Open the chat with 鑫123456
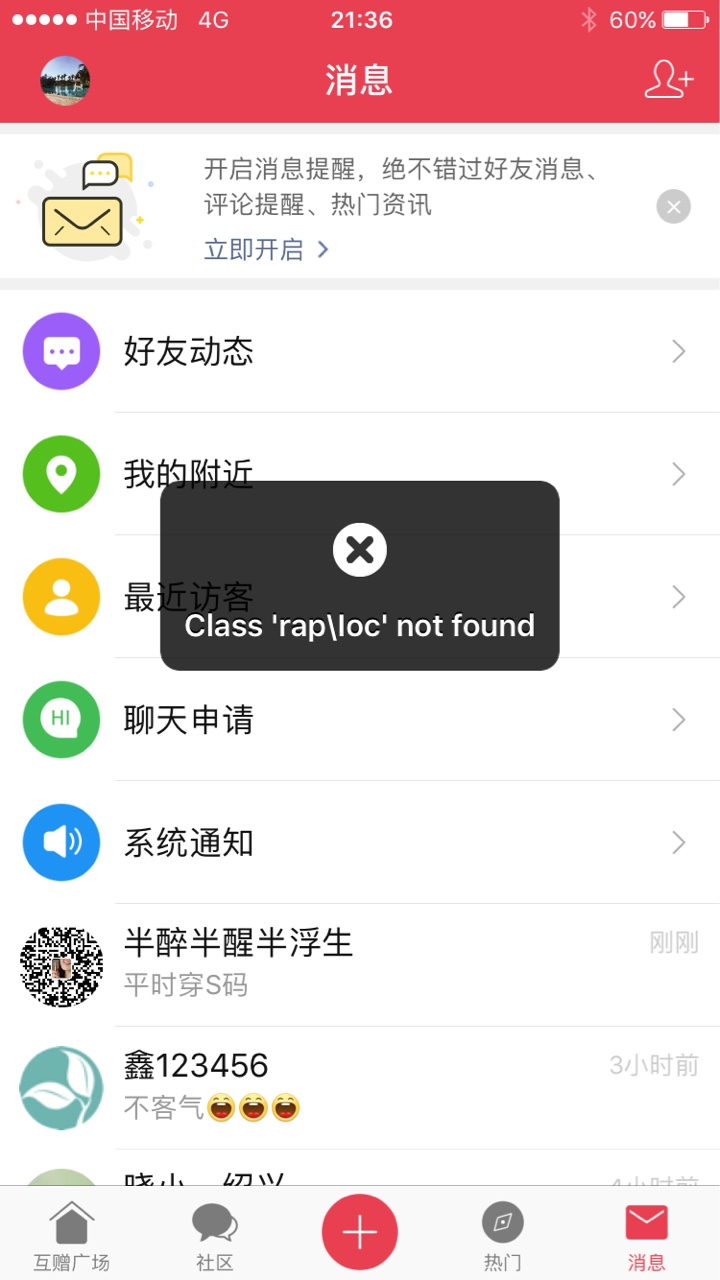Screen dimensions: 720x1280 coord(360,1088)
